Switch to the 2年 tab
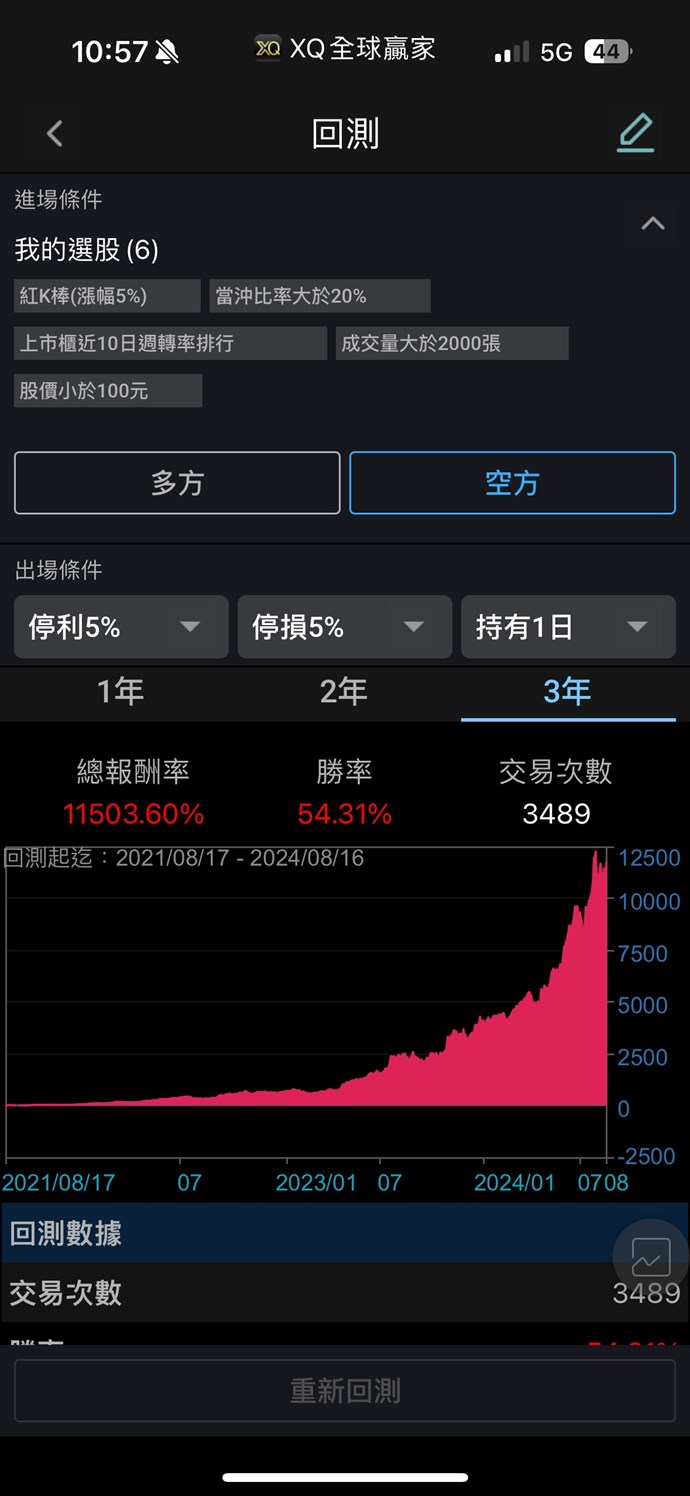 click(344, 691)
